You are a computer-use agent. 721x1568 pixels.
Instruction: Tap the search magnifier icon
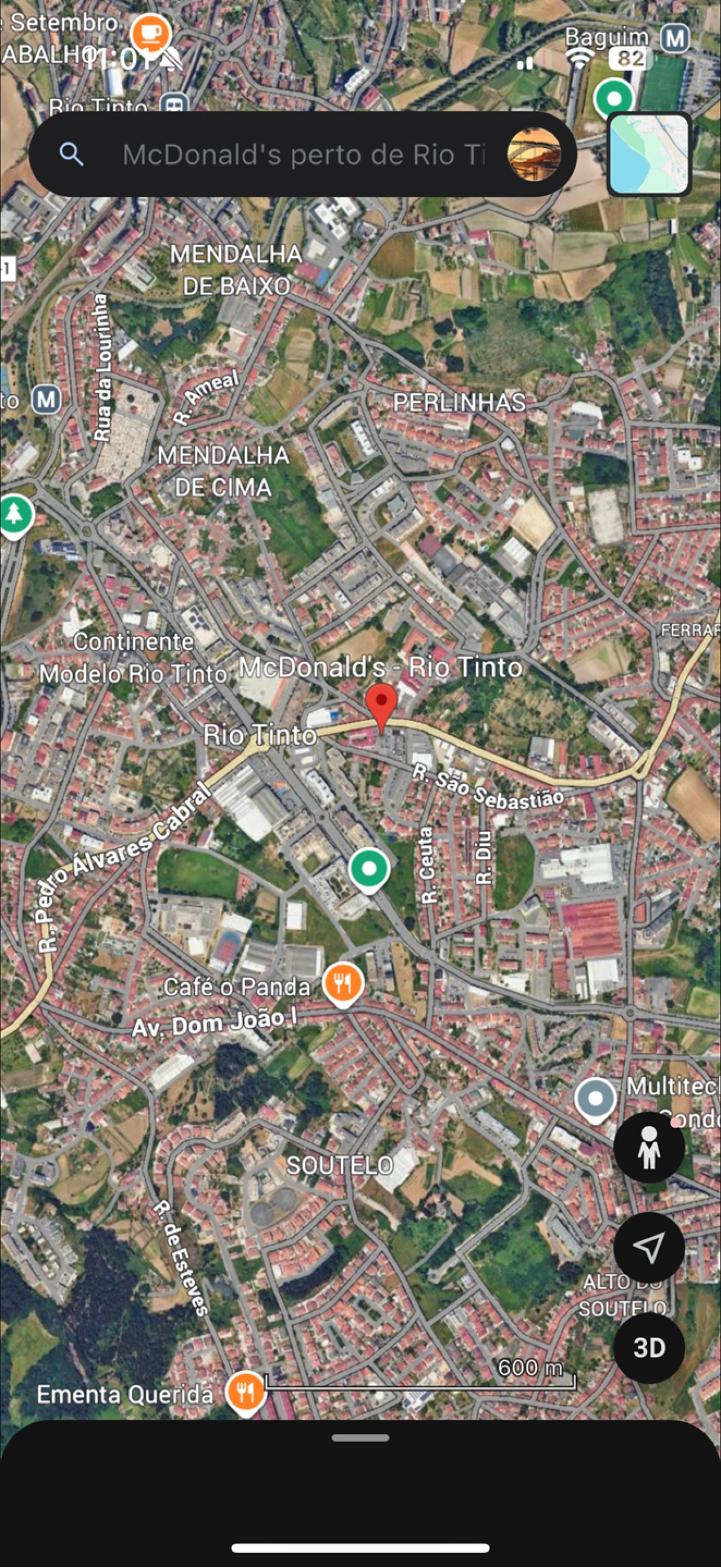(72, 154)
